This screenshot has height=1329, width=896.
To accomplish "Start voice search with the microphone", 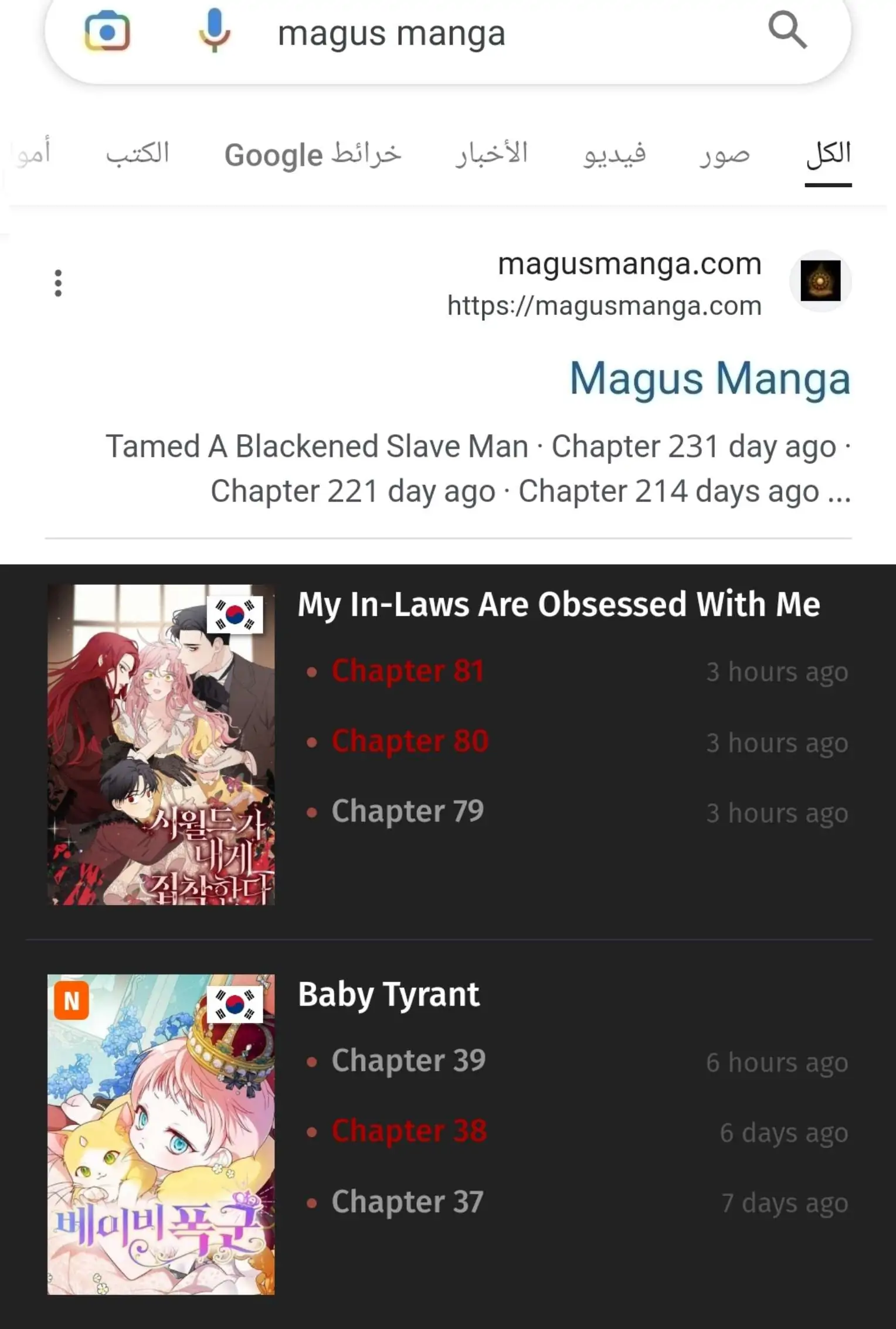I will click(x=214, y=30).
